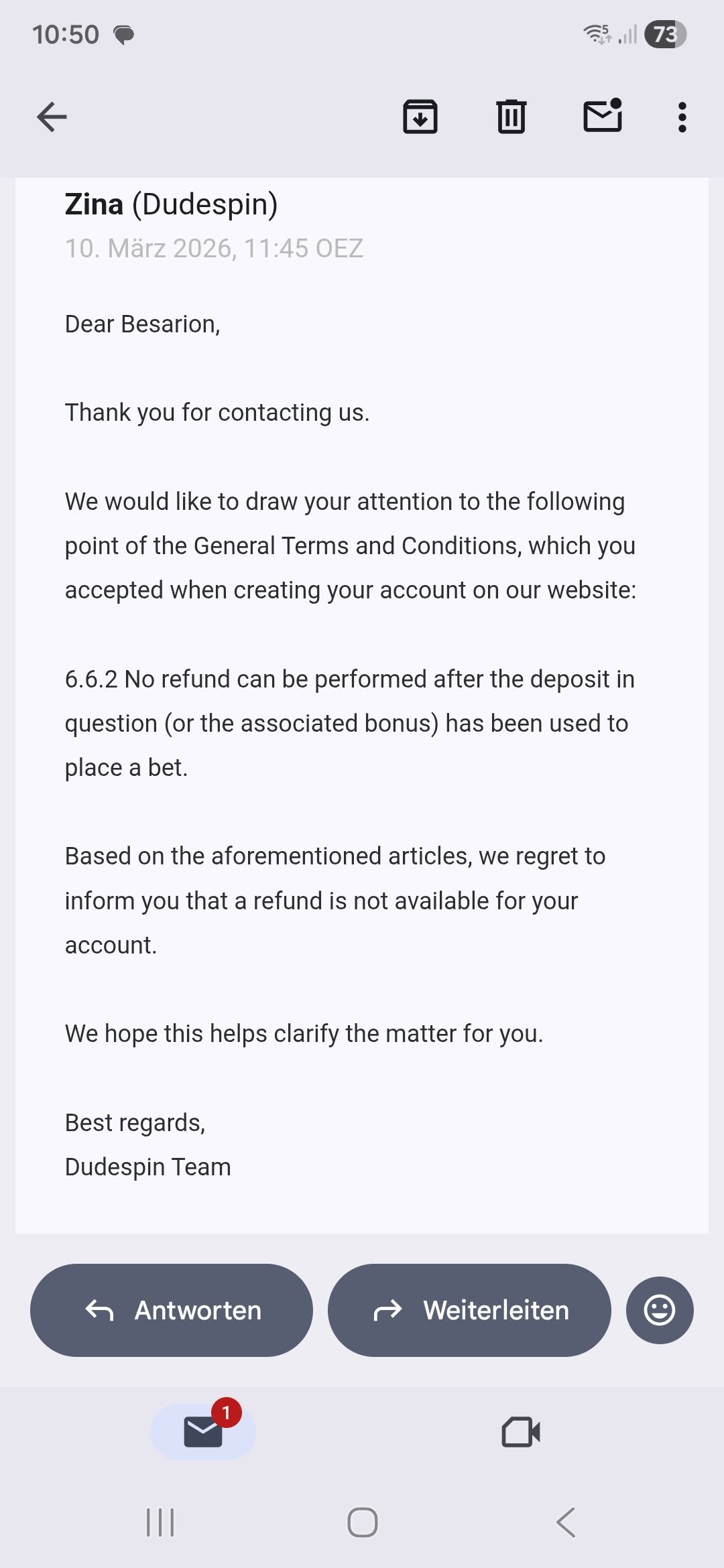Open recent apps from the navigation bar
Image resolution: width=724 pixels, height=1568 pixels.
click(x=160, y=1522)
